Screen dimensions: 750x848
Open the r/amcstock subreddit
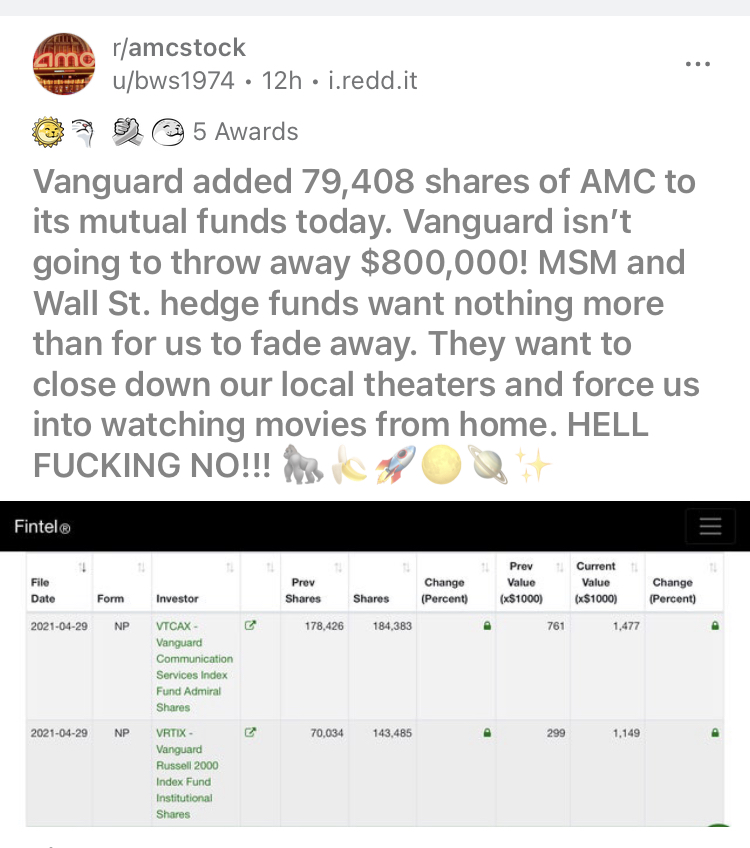tap(179, 48)
